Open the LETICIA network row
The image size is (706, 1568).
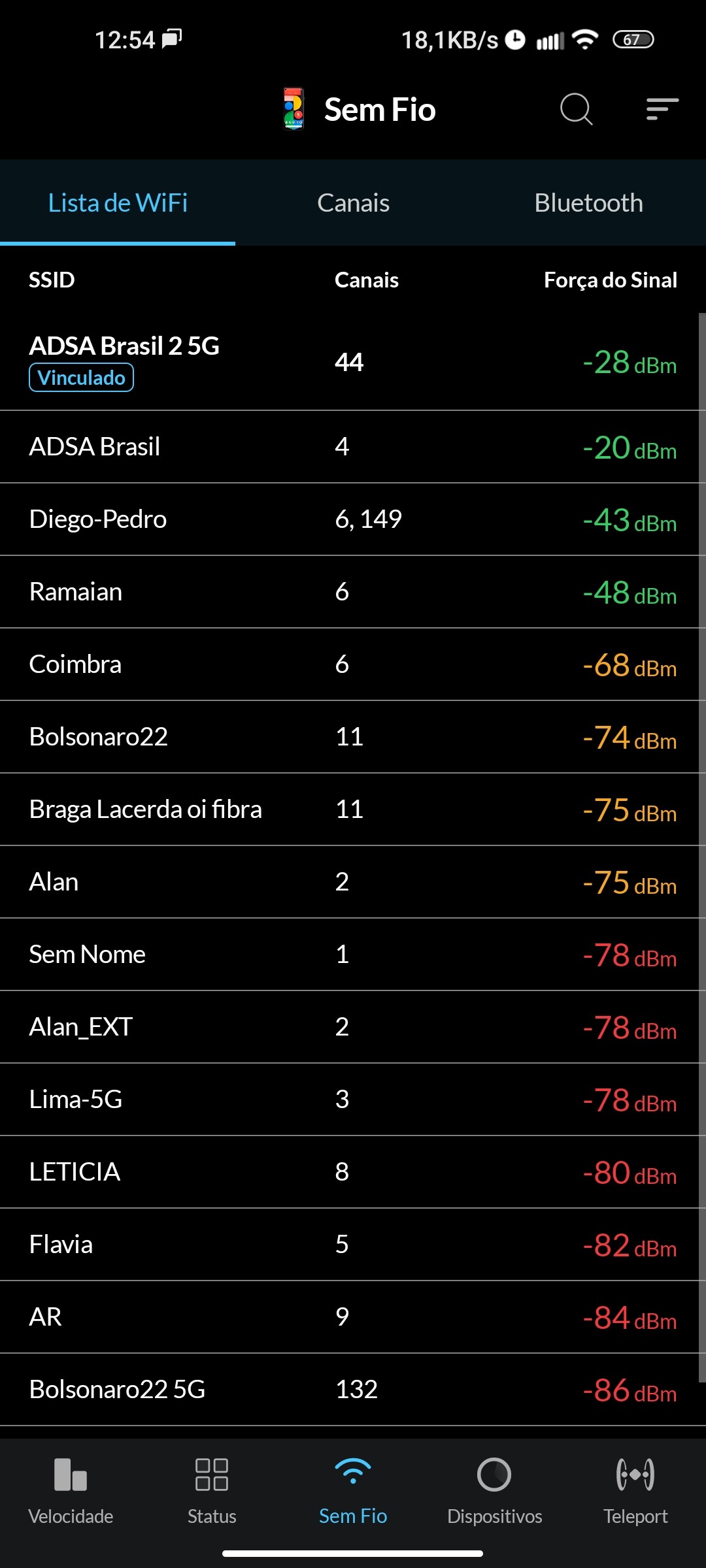click(353, 1172)
